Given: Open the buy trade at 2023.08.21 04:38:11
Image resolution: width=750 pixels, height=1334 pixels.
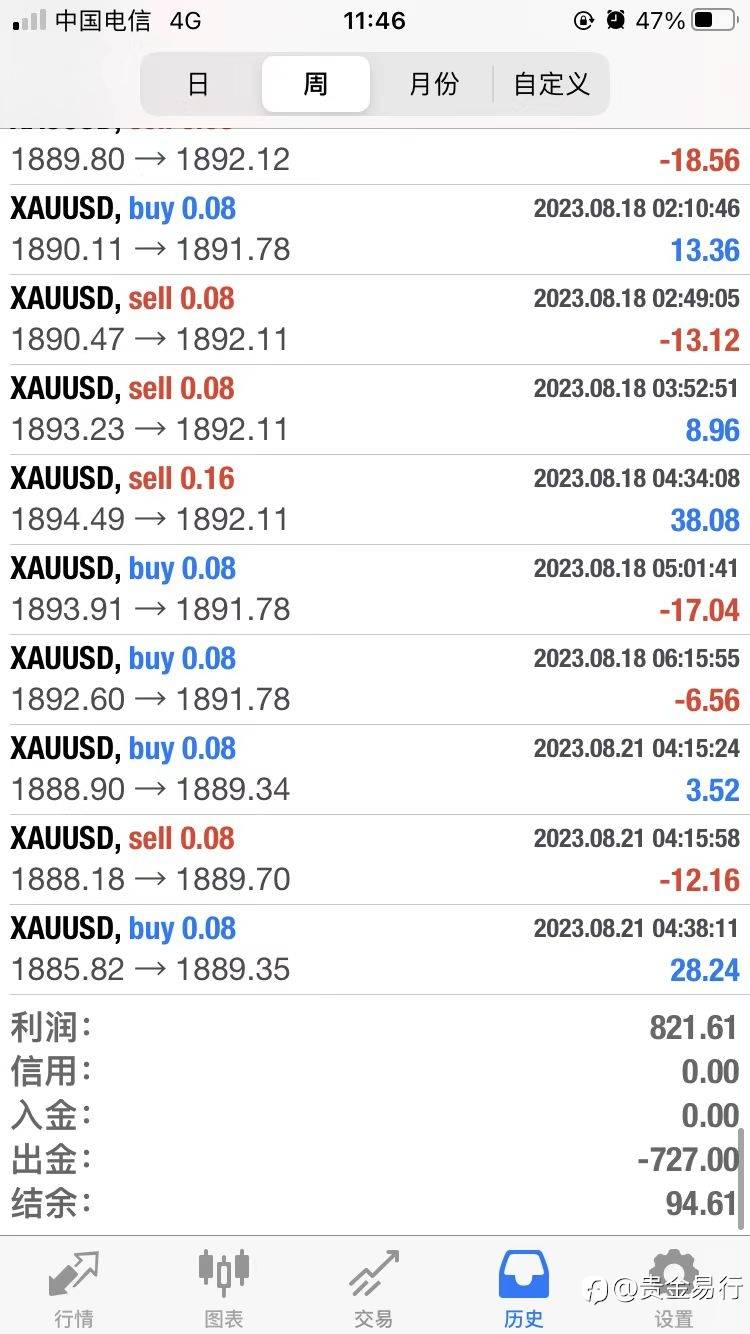Looking at the screenshot, I should (x=375, y=950).
